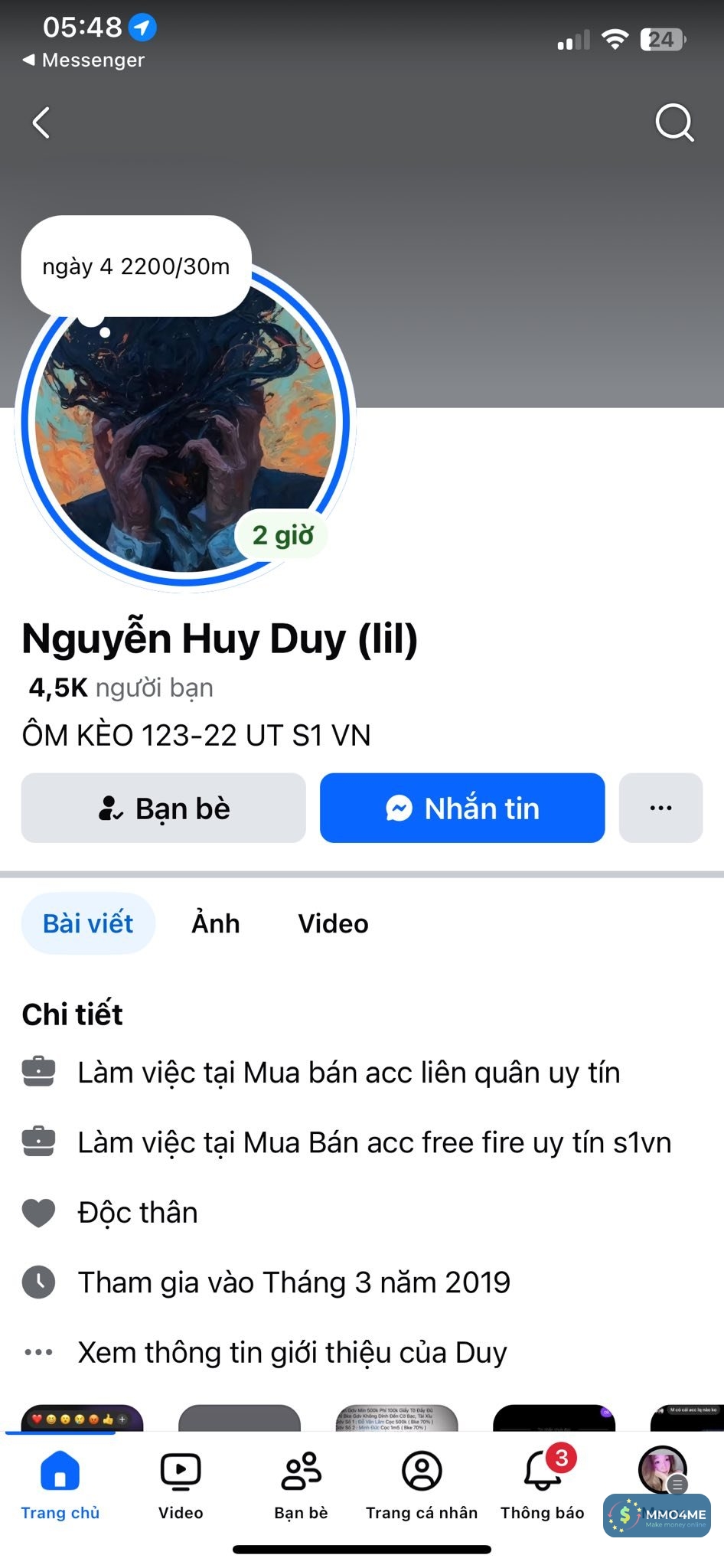
Task: Select the Bài viết tab
Action: click(x=88, y=923)
